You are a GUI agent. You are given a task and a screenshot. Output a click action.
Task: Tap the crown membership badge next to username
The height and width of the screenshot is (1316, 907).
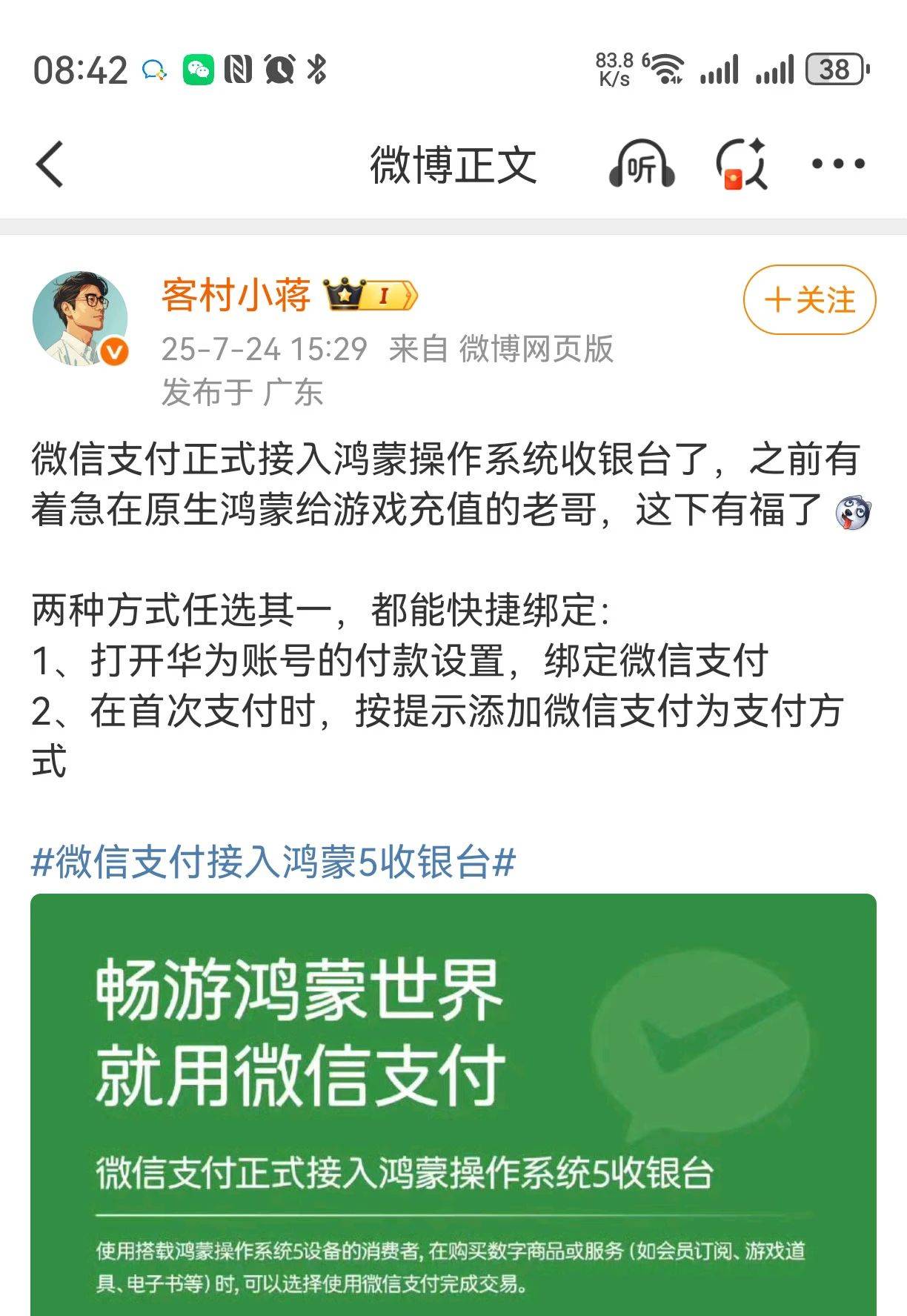pos(371,296)
